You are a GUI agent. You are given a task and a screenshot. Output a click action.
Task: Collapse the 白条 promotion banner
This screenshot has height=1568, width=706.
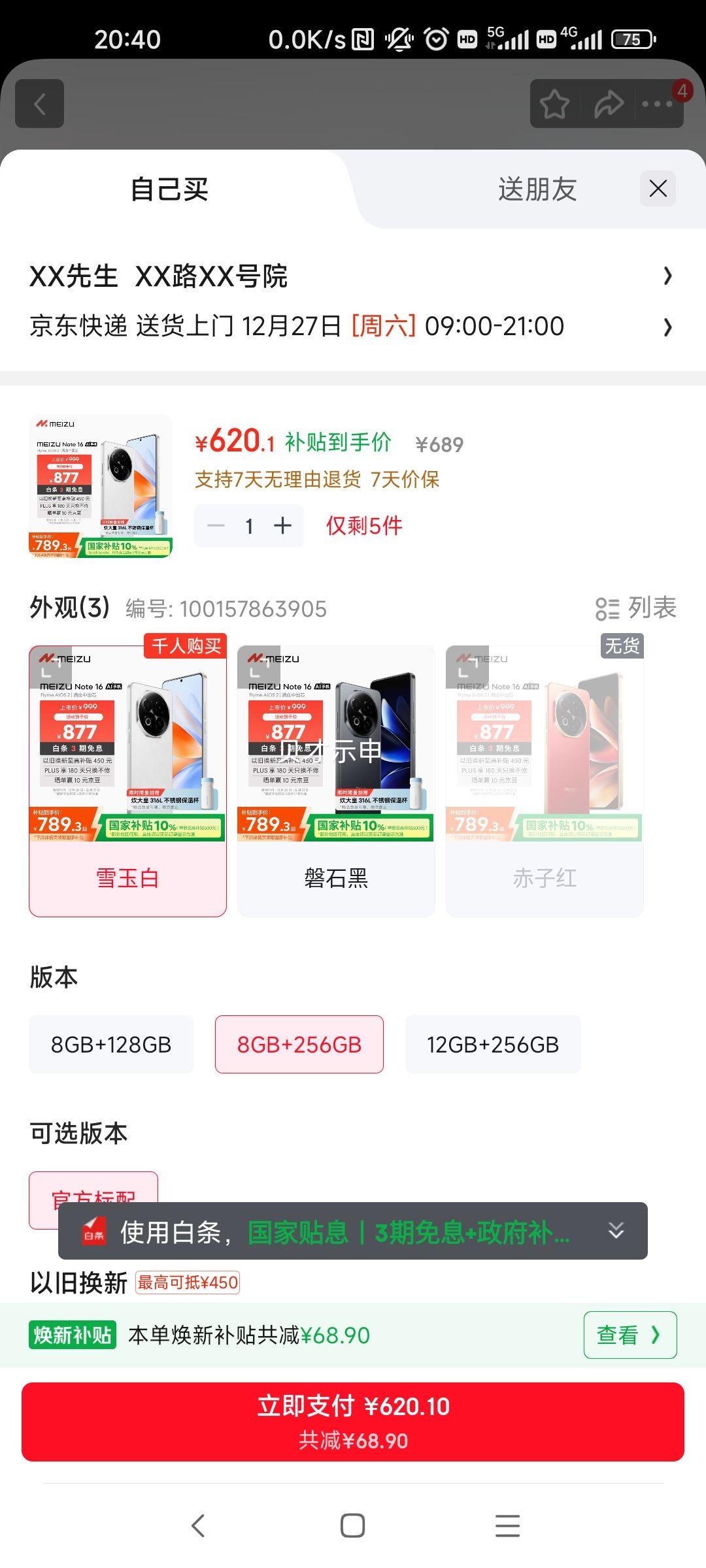click(x=615, y=1231)
